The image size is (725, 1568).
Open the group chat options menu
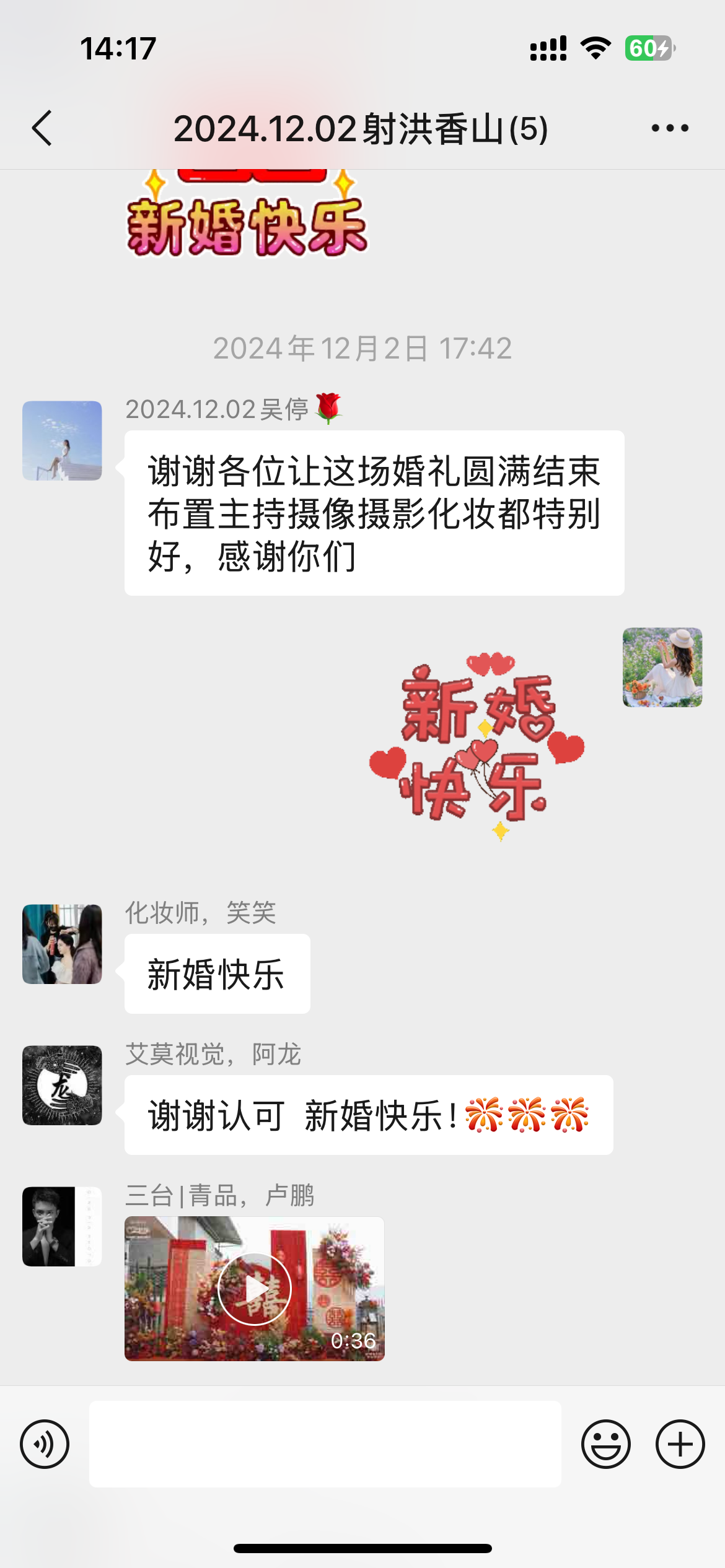[x=669, y=128]
